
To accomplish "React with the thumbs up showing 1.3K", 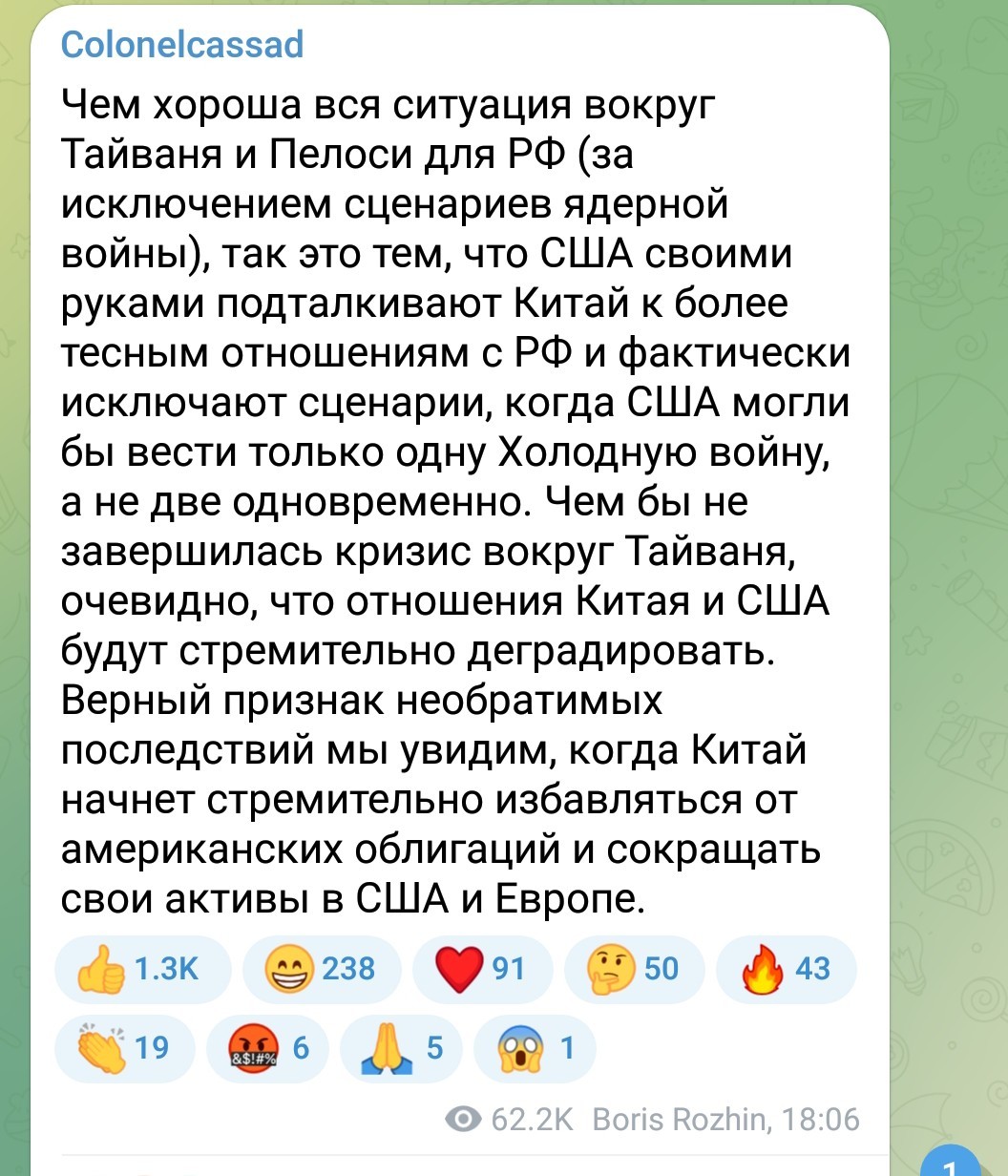I will tap(143, 970).
